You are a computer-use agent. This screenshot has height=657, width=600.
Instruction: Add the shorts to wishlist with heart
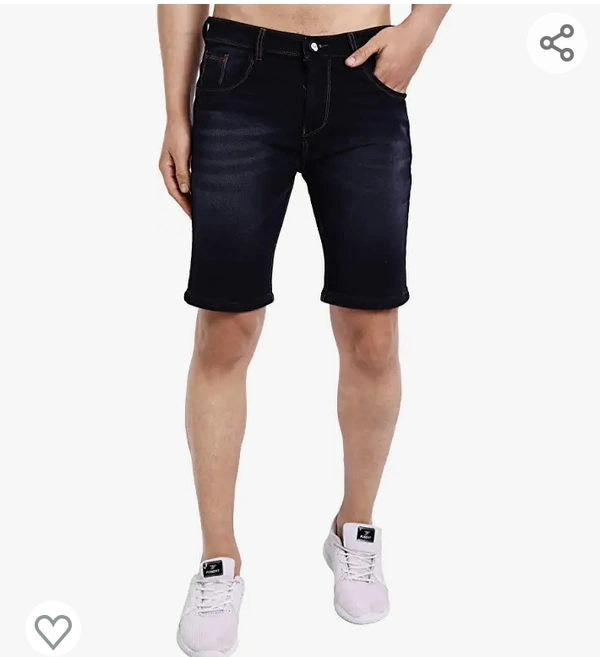[x=53, y=629]
